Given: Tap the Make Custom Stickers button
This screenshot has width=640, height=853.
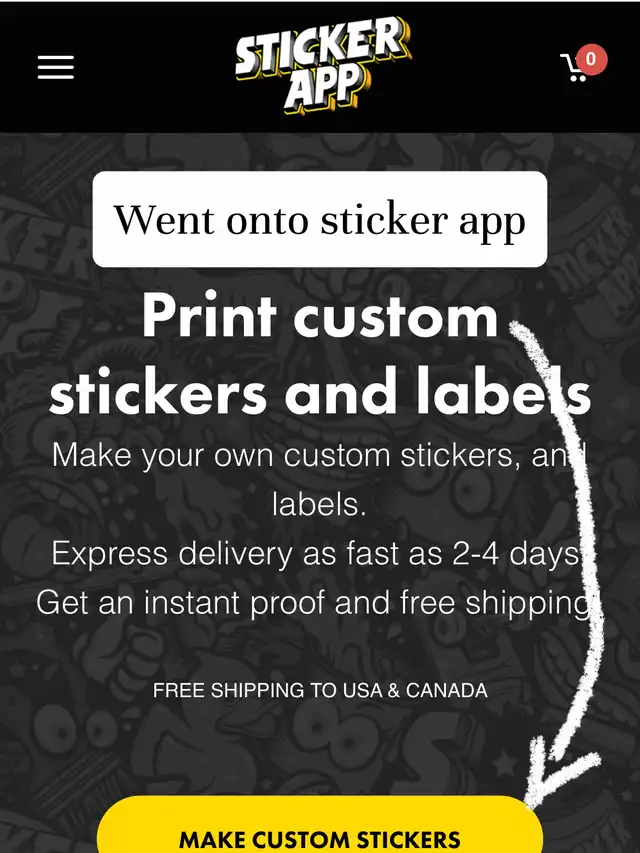Looking at the screenshot, I should 320,825.
